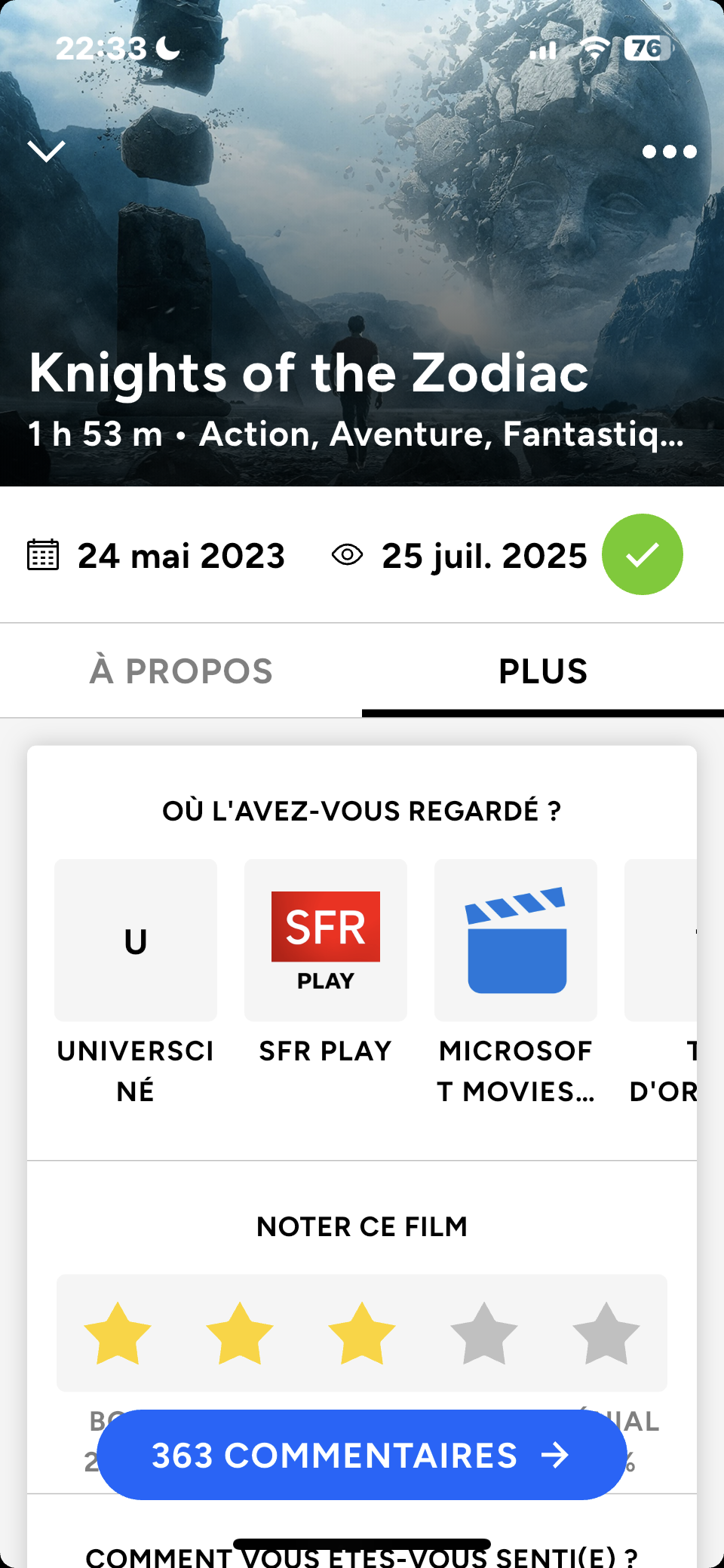The image size is (724, 1568).
Task: Select the PLUS tab
Action: click(x=543, y=670)
